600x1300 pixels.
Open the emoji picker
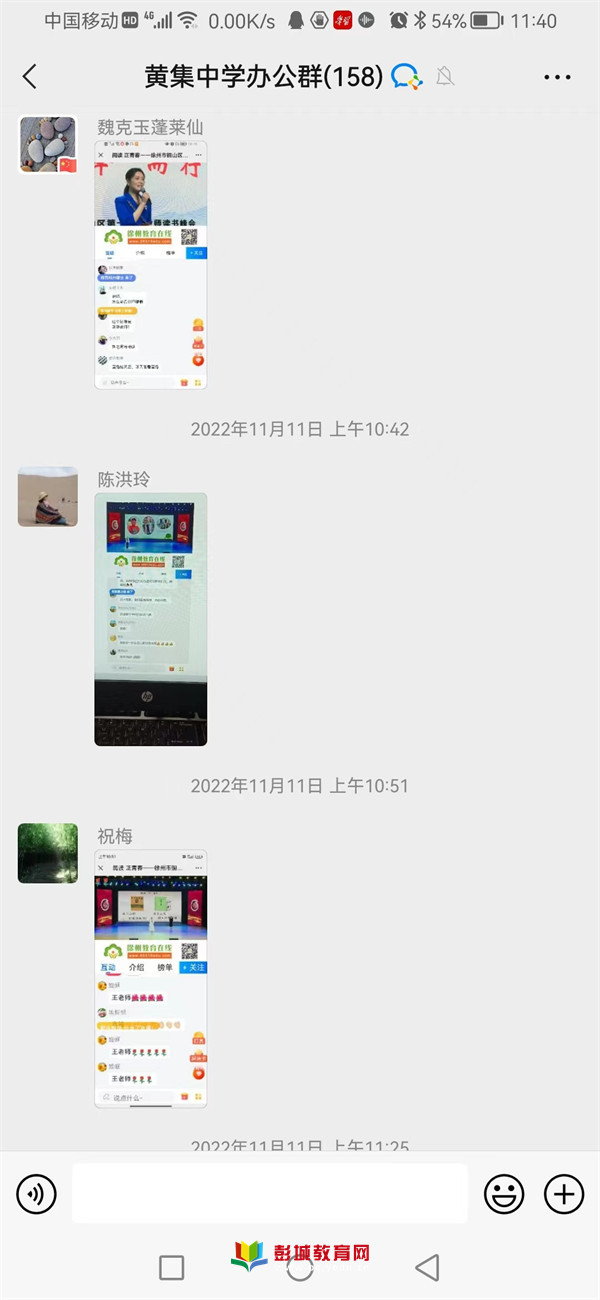[504, 1193]
